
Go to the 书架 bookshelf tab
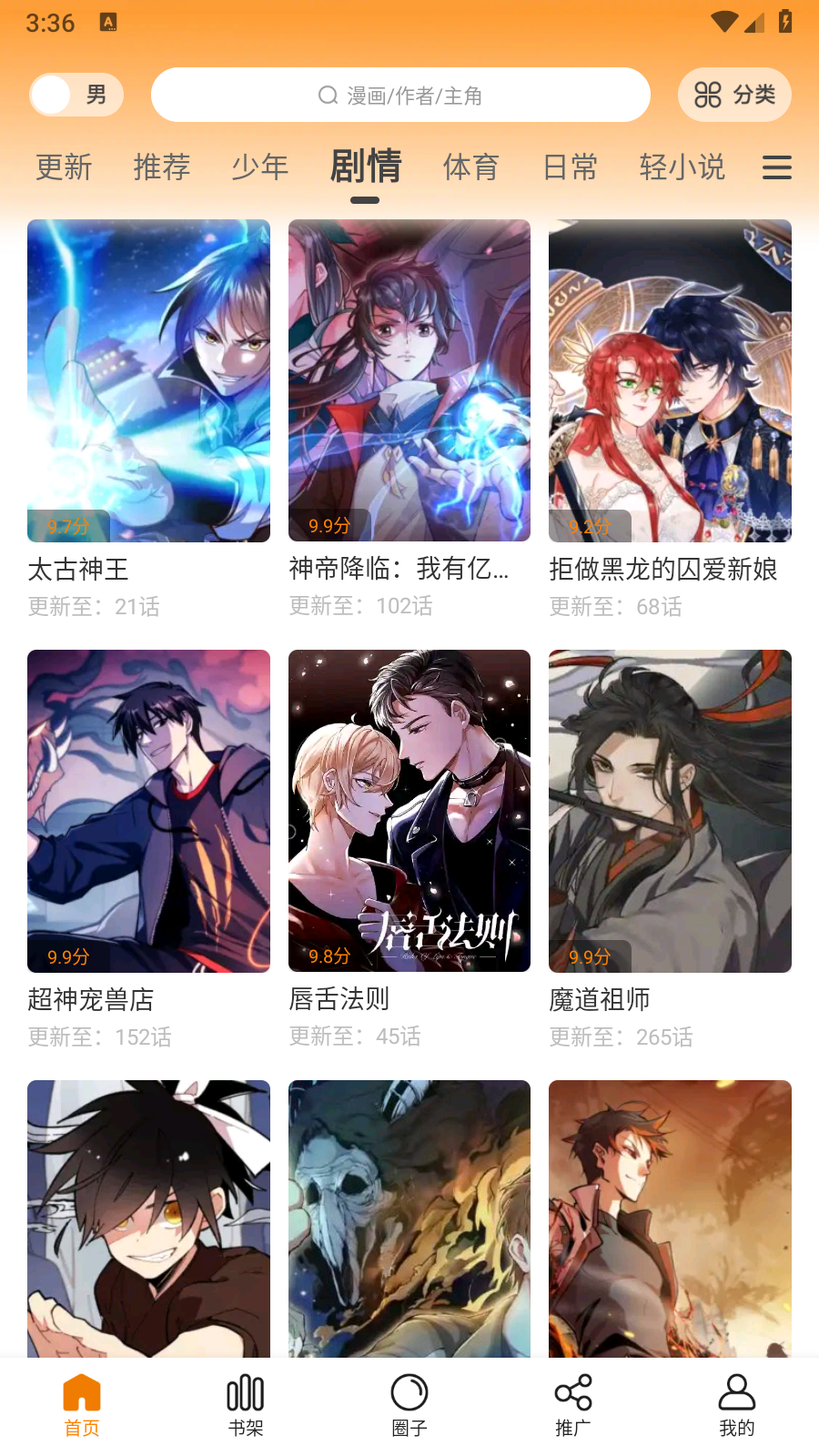(246, 1405)
